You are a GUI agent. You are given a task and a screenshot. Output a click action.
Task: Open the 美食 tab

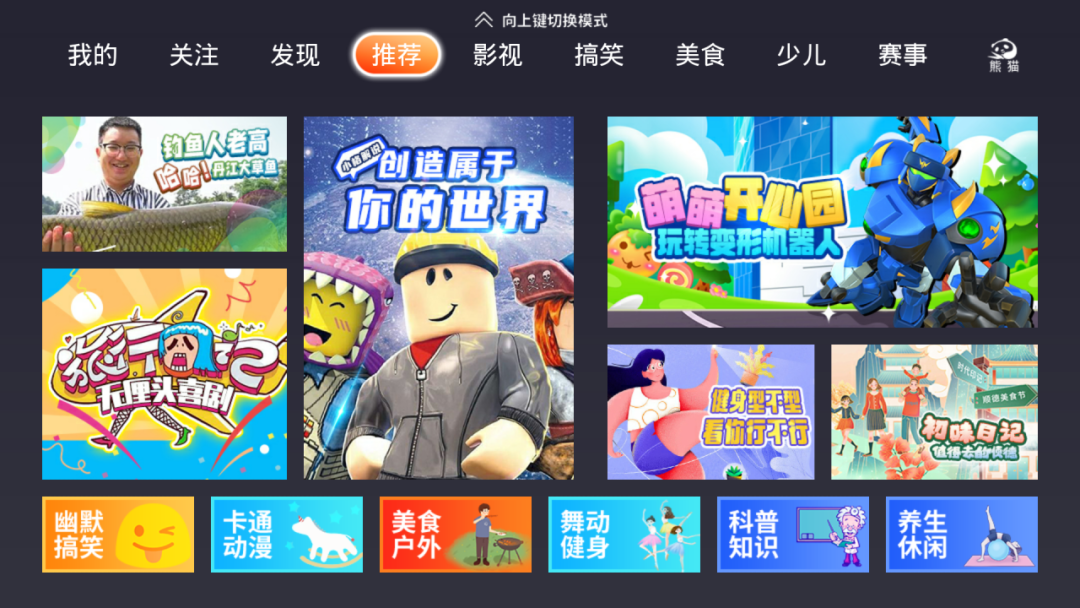pos(700,55)
